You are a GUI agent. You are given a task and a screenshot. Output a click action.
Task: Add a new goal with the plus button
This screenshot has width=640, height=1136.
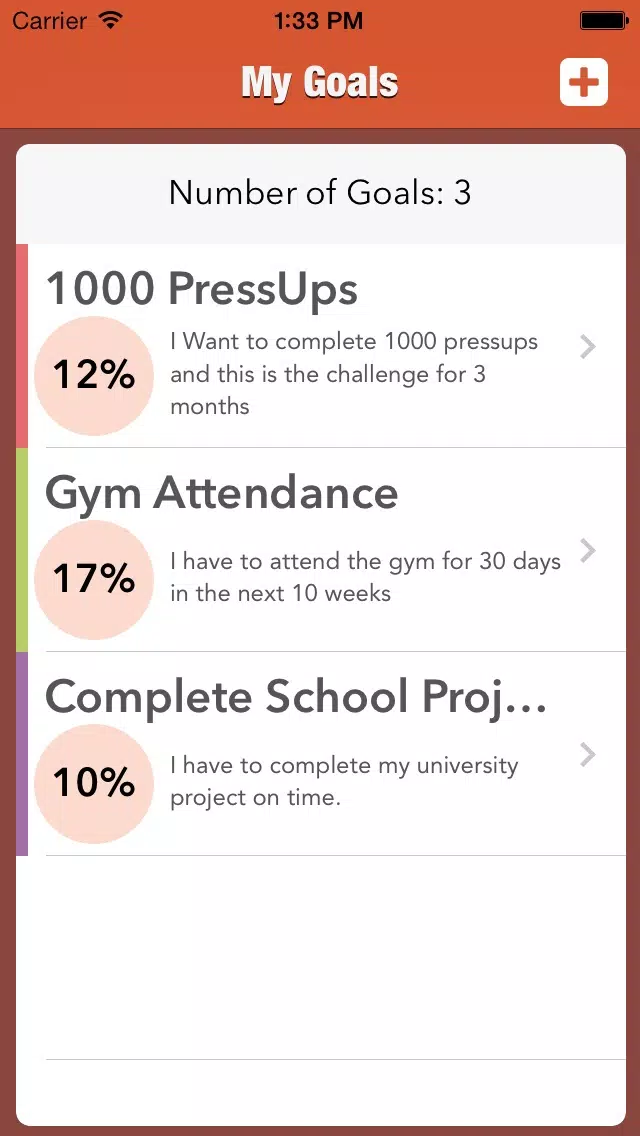pos(583,83)
